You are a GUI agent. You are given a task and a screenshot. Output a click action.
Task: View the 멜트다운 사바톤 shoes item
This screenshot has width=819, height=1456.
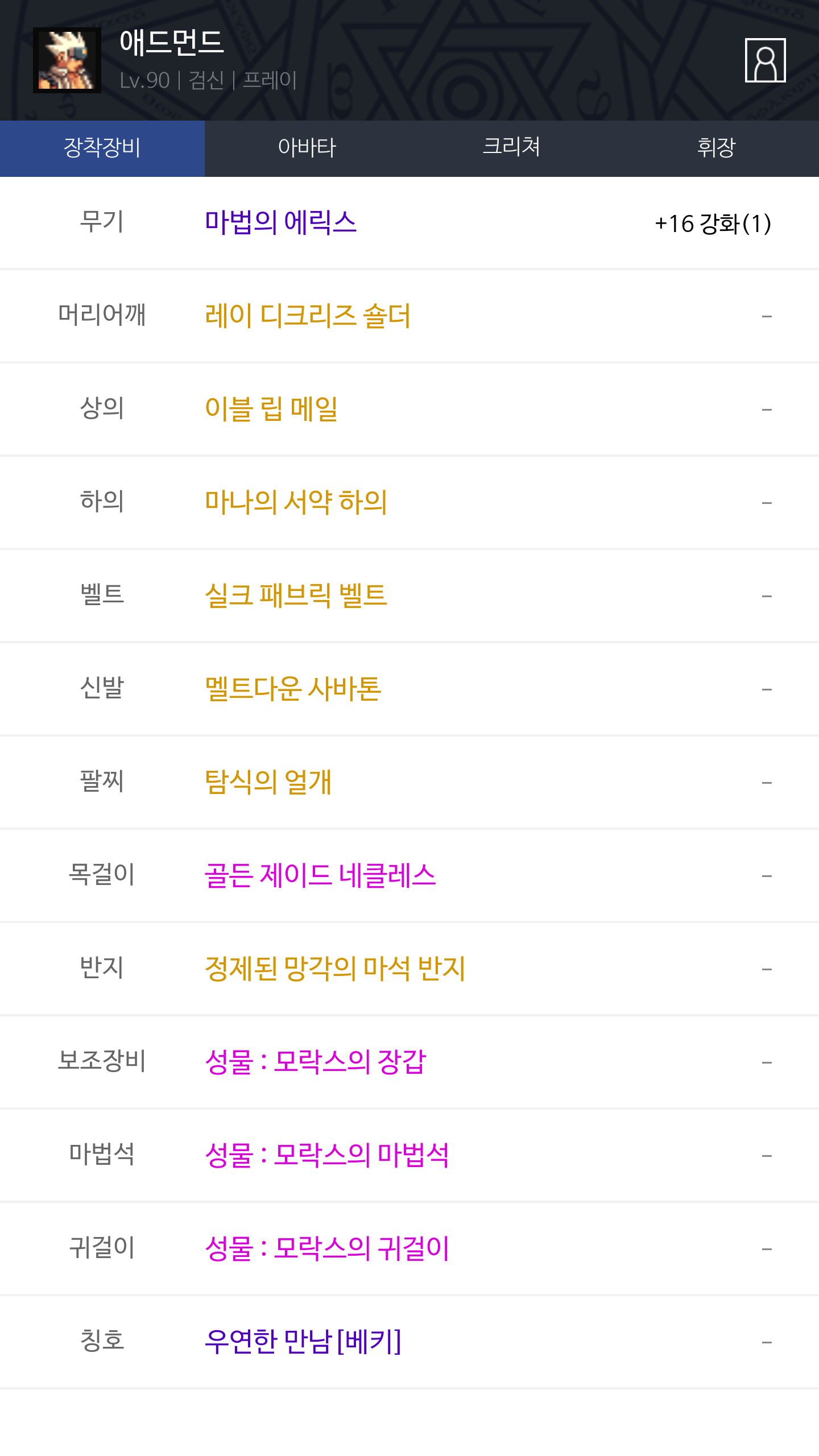coord(293,689)
